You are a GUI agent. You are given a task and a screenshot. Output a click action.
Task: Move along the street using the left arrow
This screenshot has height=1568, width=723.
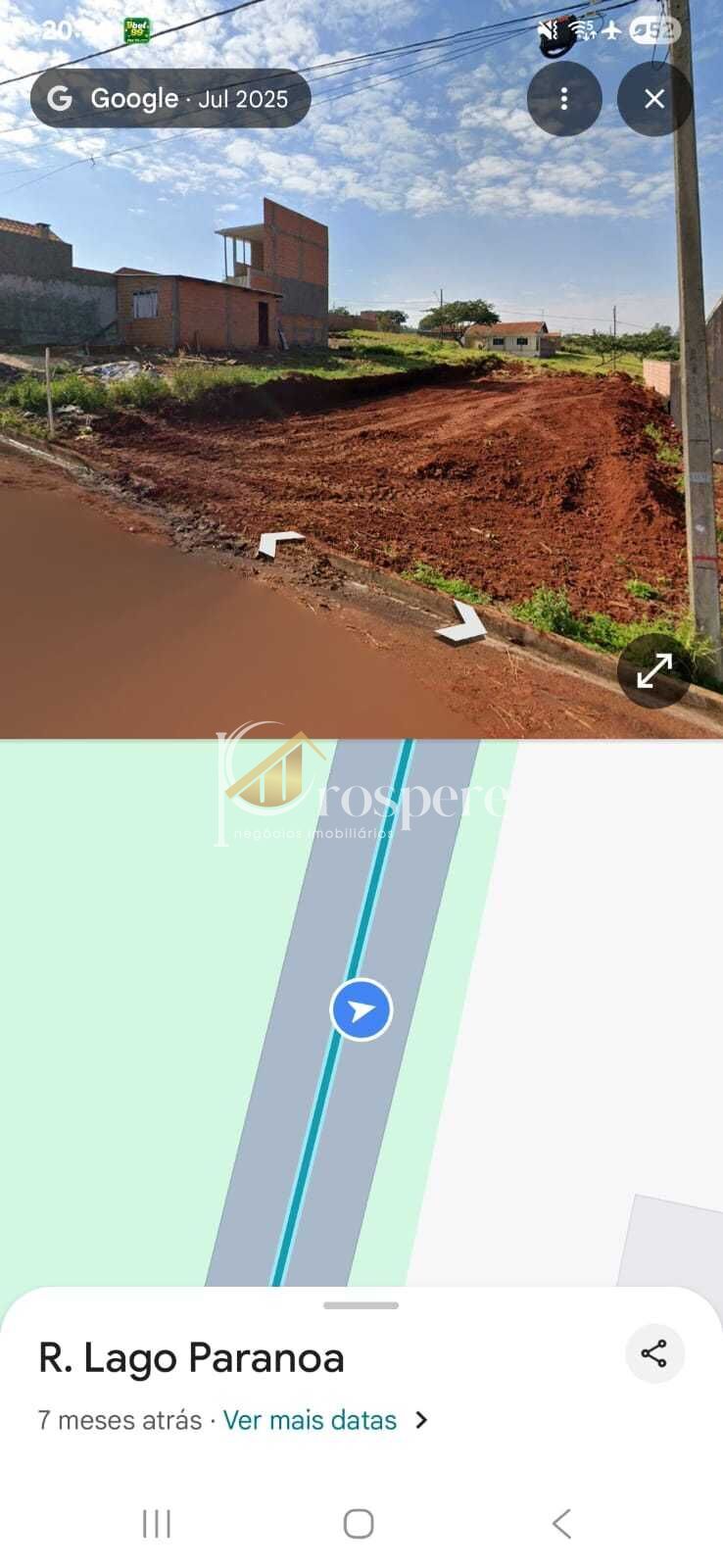click(279, 543)
